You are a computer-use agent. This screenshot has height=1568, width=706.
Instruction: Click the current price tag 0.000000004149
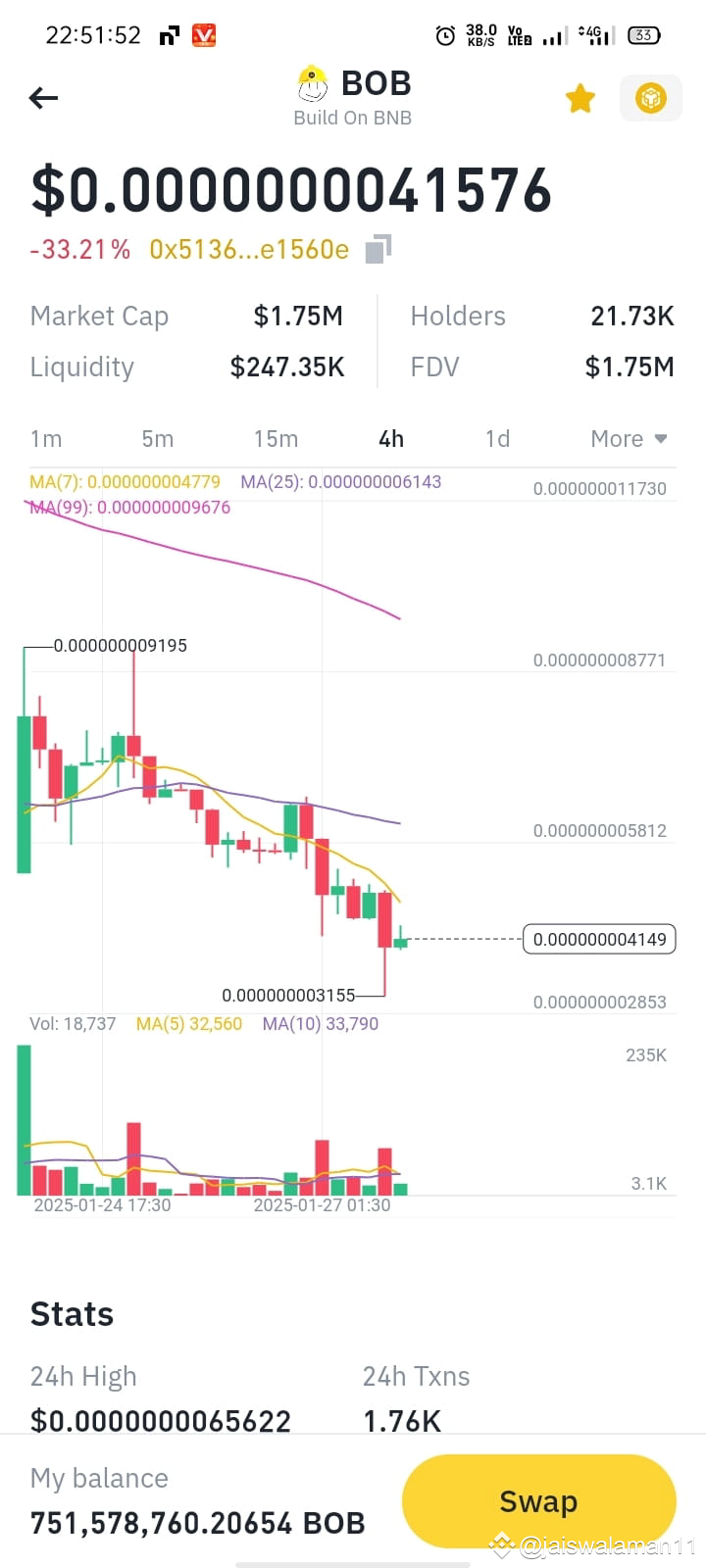[x=599, y=939]
